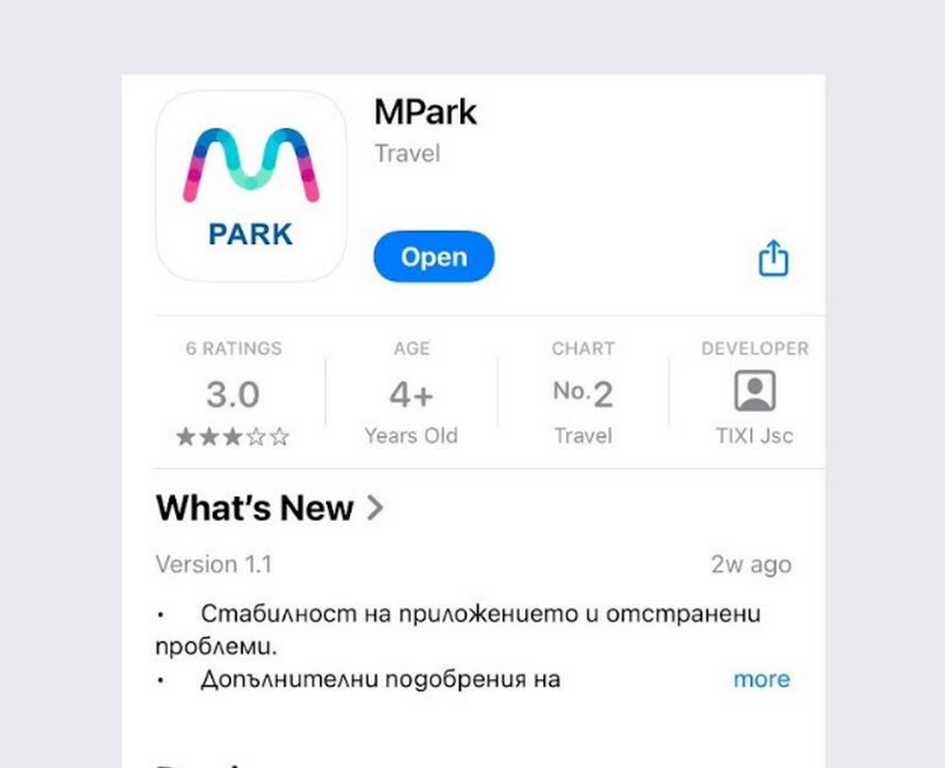
Task: Tap the Open button for MPark
Action: point(433,257)
